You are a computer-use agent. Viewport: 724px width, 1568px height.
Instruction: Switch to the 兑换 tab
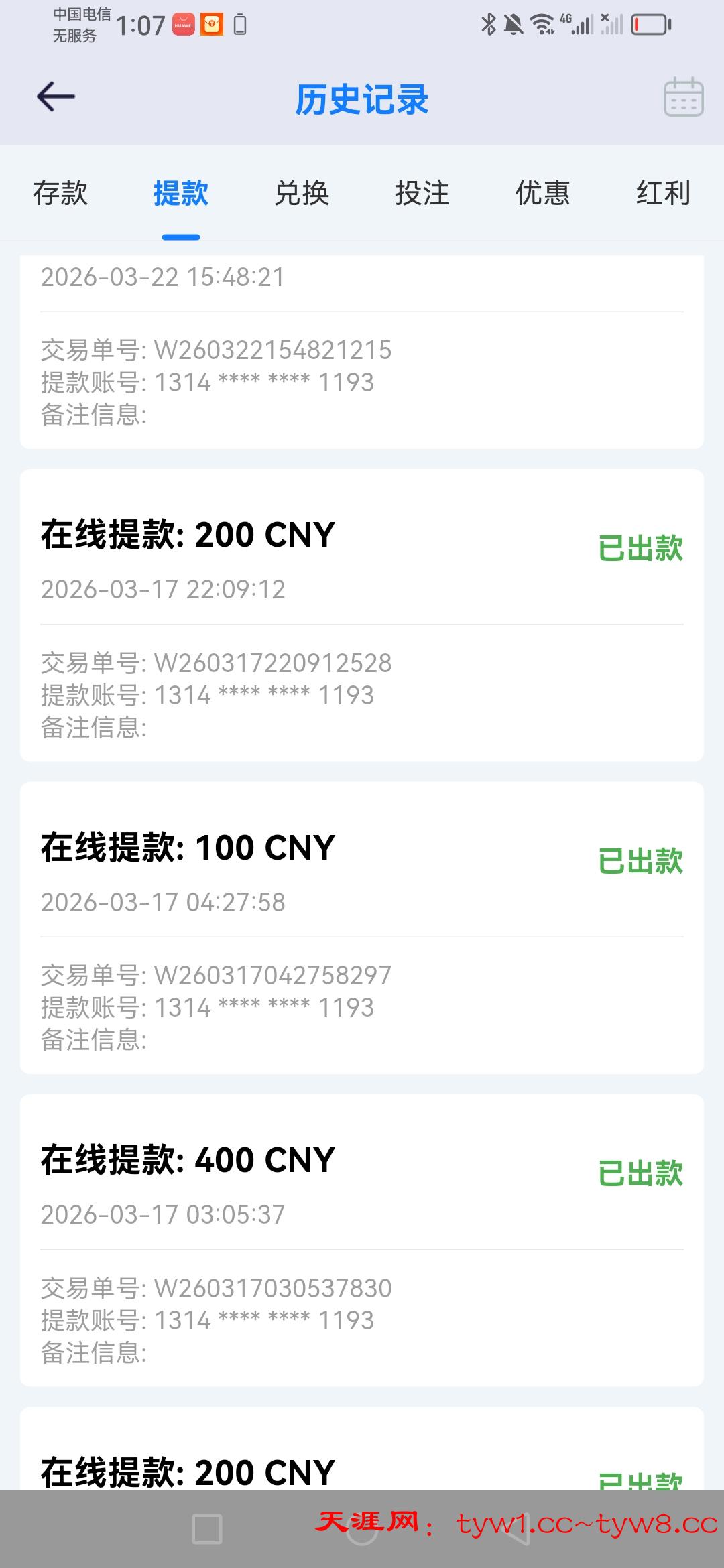(302, 193)
